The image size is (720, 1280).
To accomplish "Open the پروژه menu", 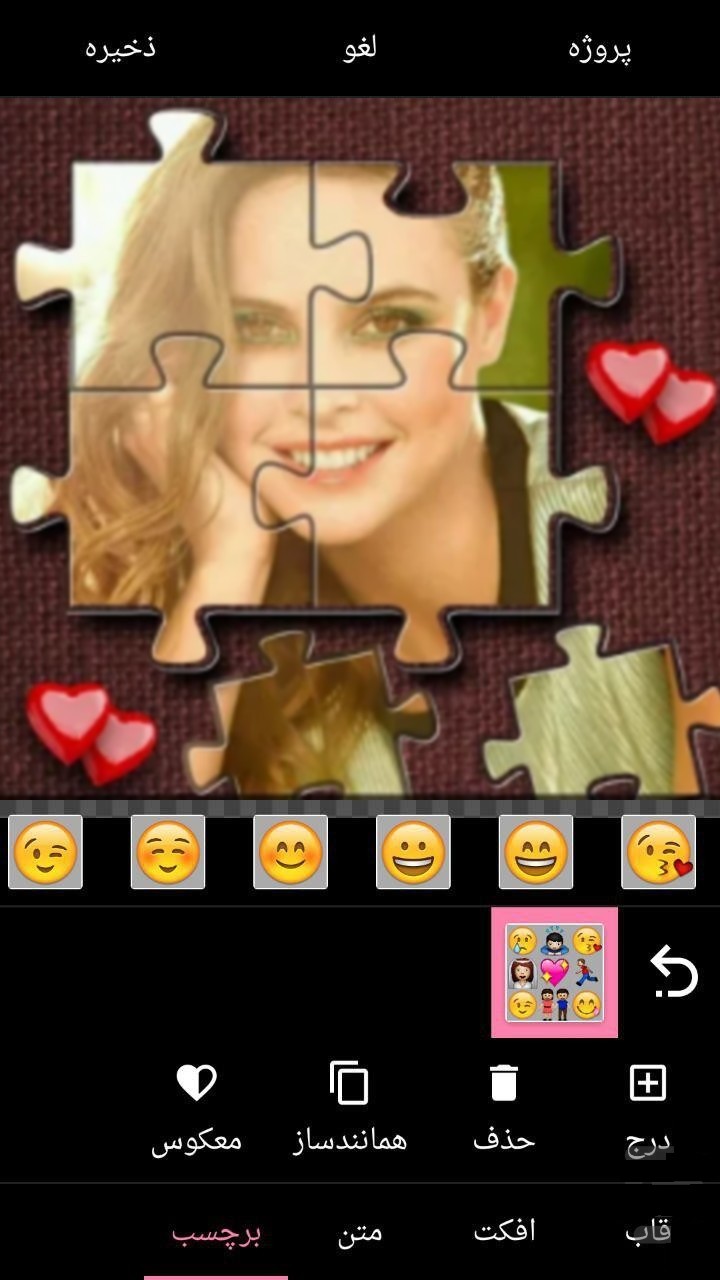I will coord(600,48).
